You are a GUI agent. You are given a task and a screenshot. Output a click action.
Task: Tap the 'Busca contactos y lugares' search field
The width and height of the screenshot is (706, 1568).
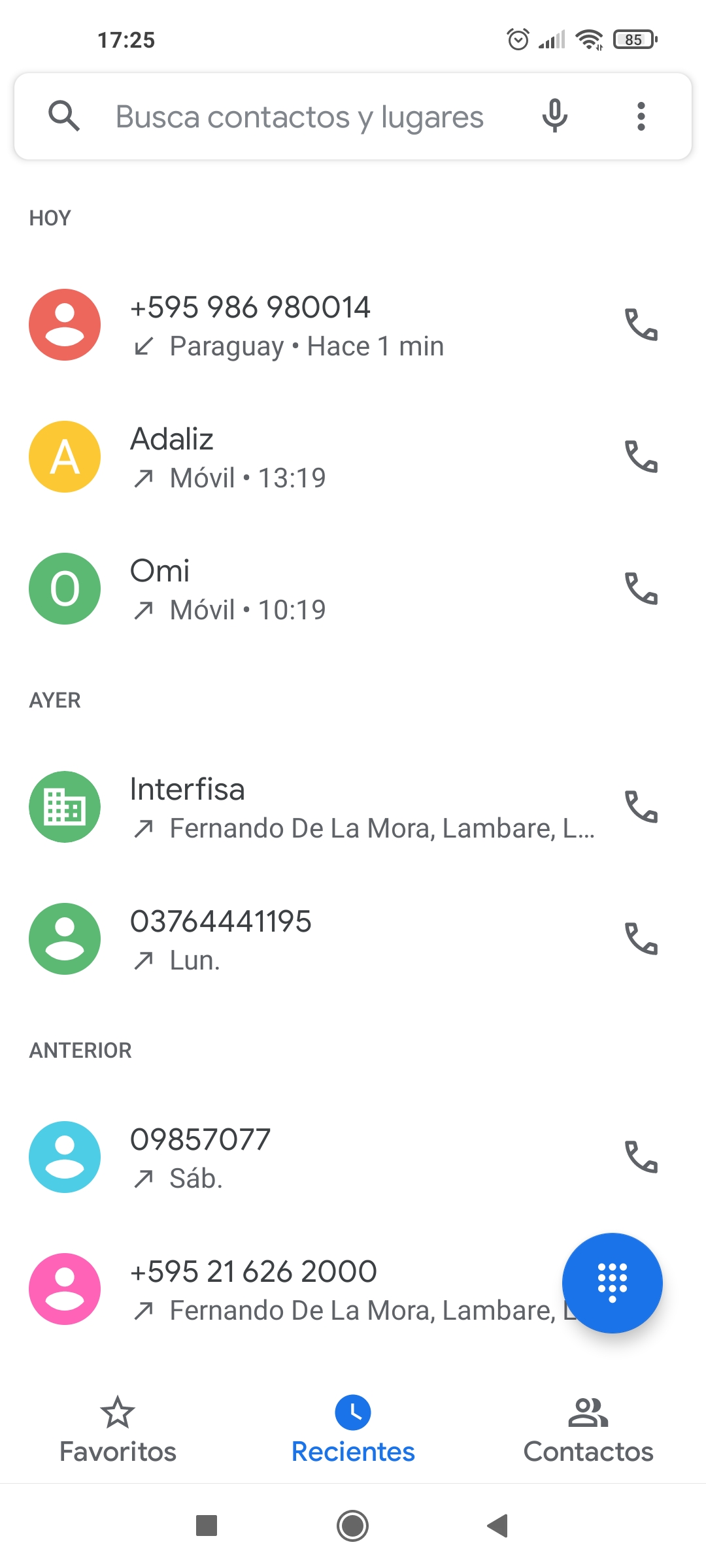pos(299,117)
